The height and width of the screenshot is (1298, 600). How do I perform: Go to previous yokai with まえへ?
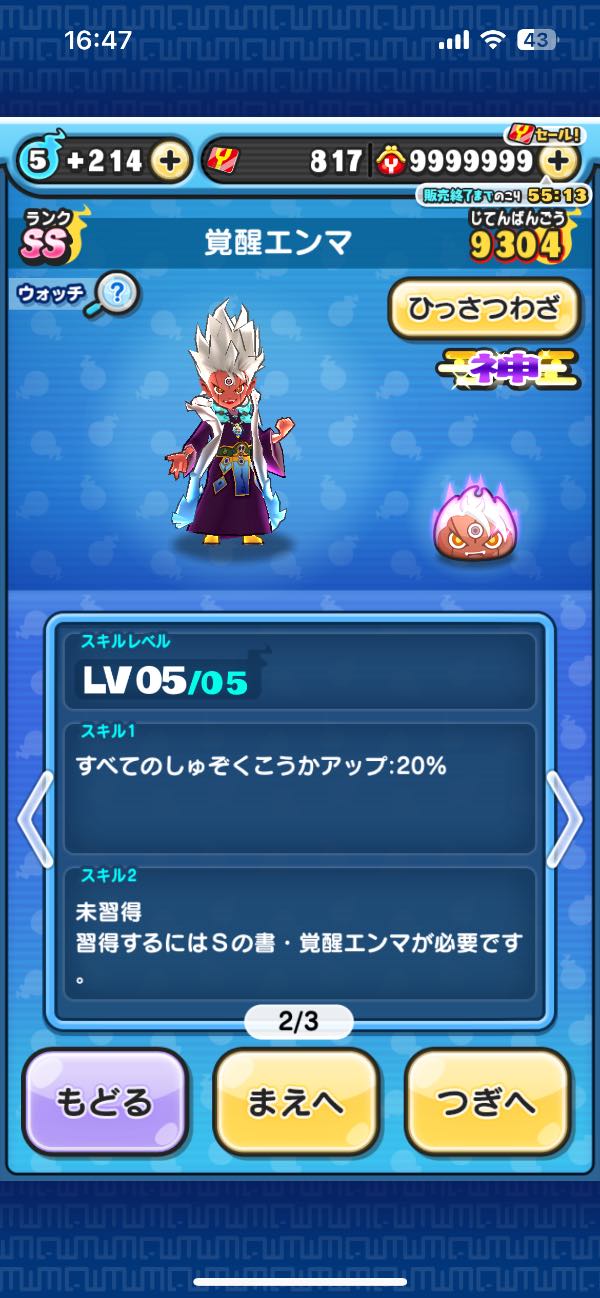click(x=296, y=1102)
